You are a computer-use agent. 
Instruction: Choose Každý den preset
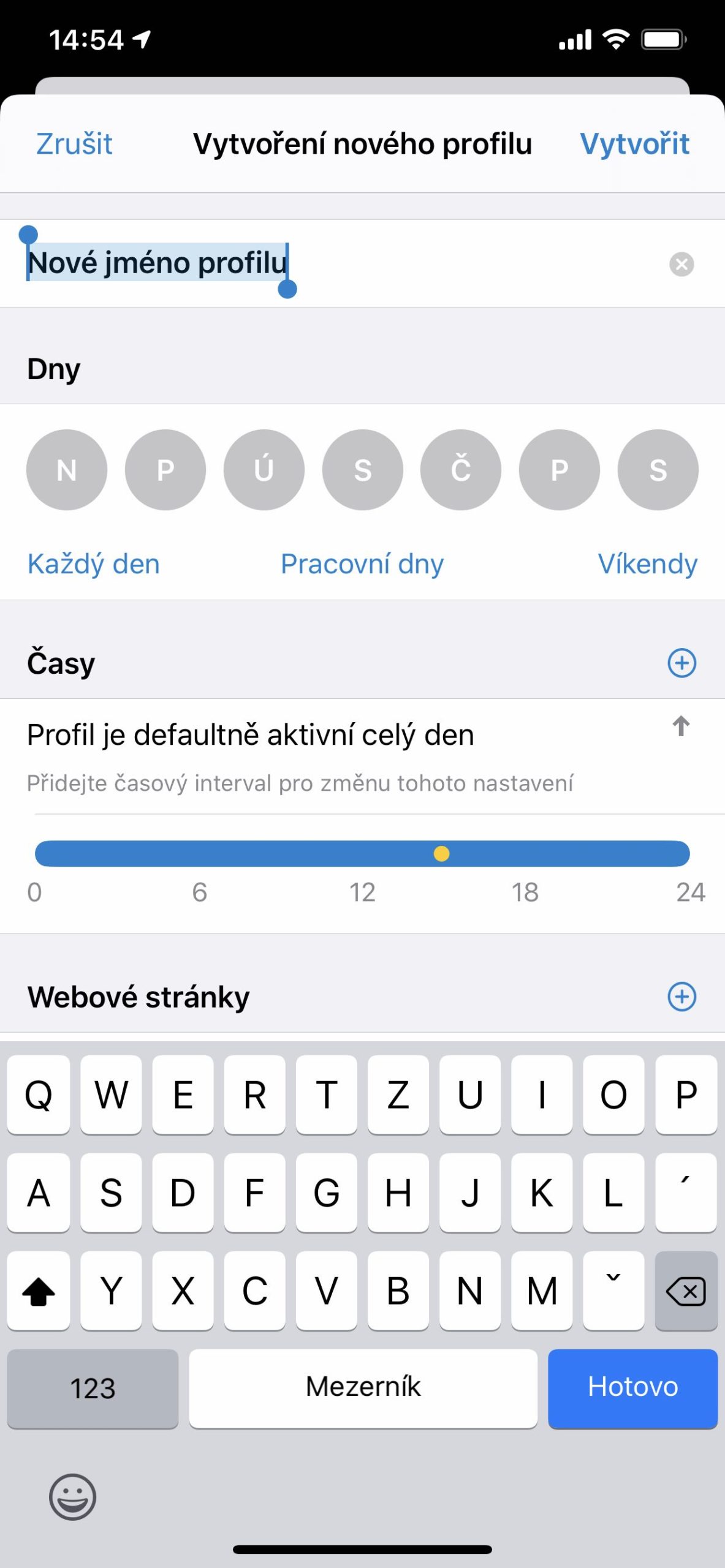coord(94,563)
